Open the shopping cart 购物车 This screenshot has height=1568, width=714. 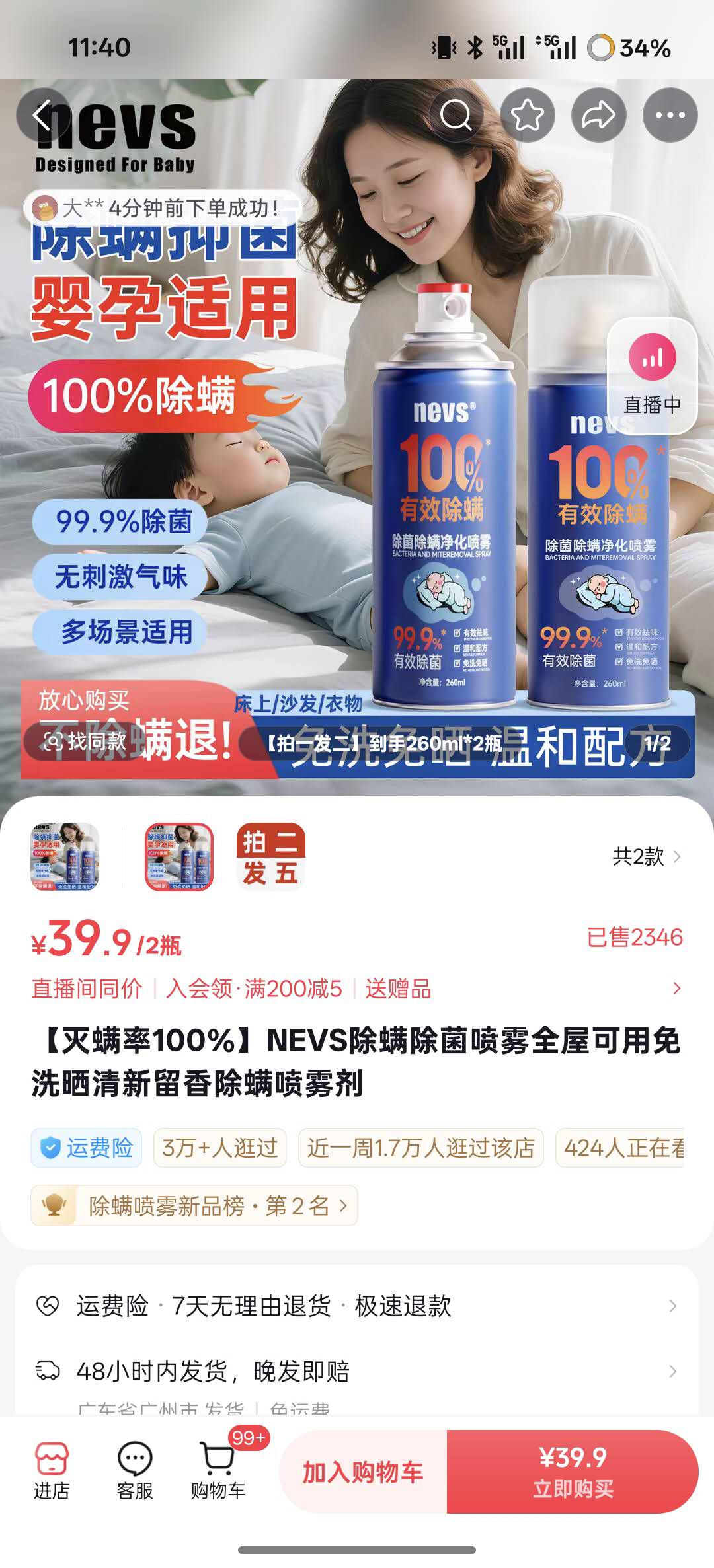(218, 1471)
